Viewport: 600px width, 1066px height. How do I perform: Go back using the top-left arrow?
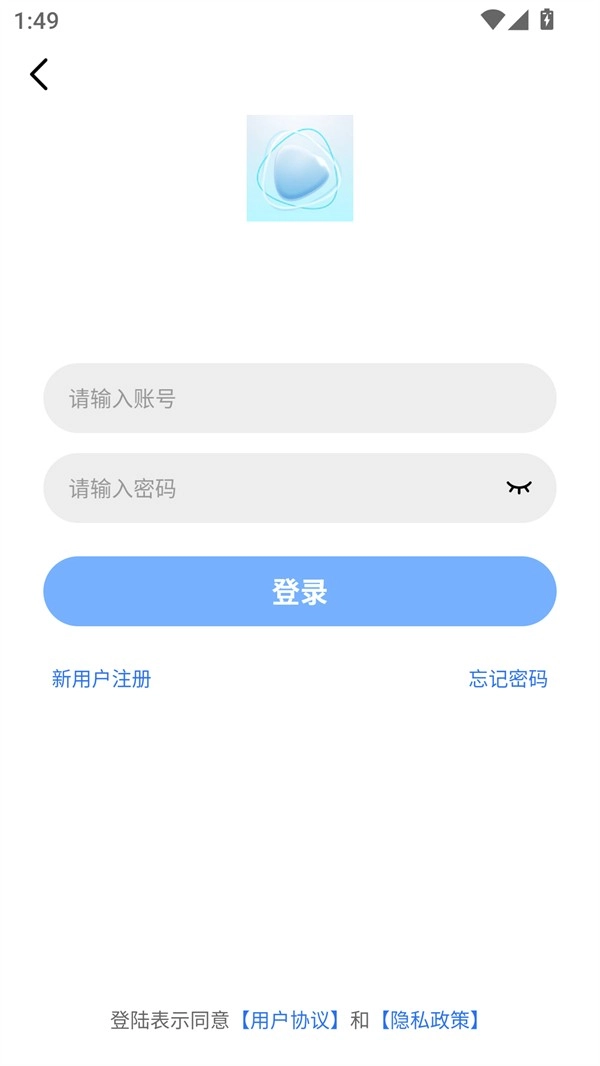point(39,74)
